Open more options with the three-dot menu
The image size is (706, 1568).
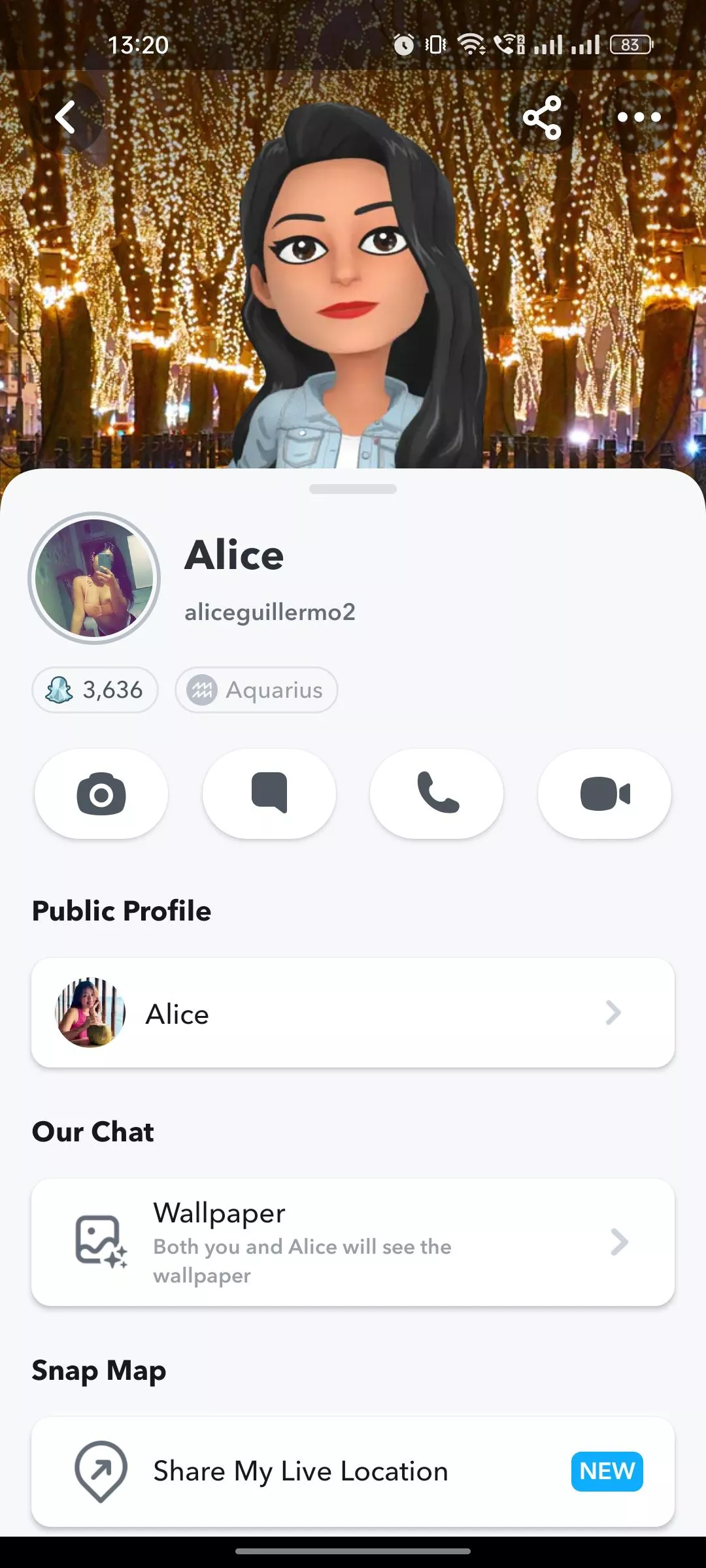pos(639,117)
